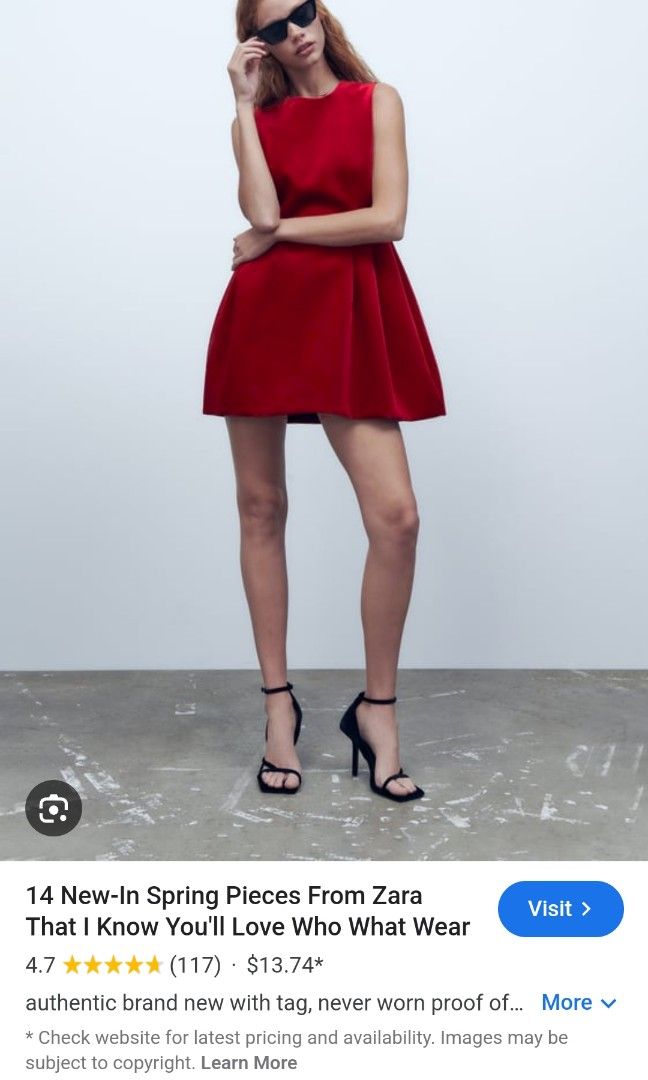Tap the Visit button
648x1080 pixels.
[561, 908]
